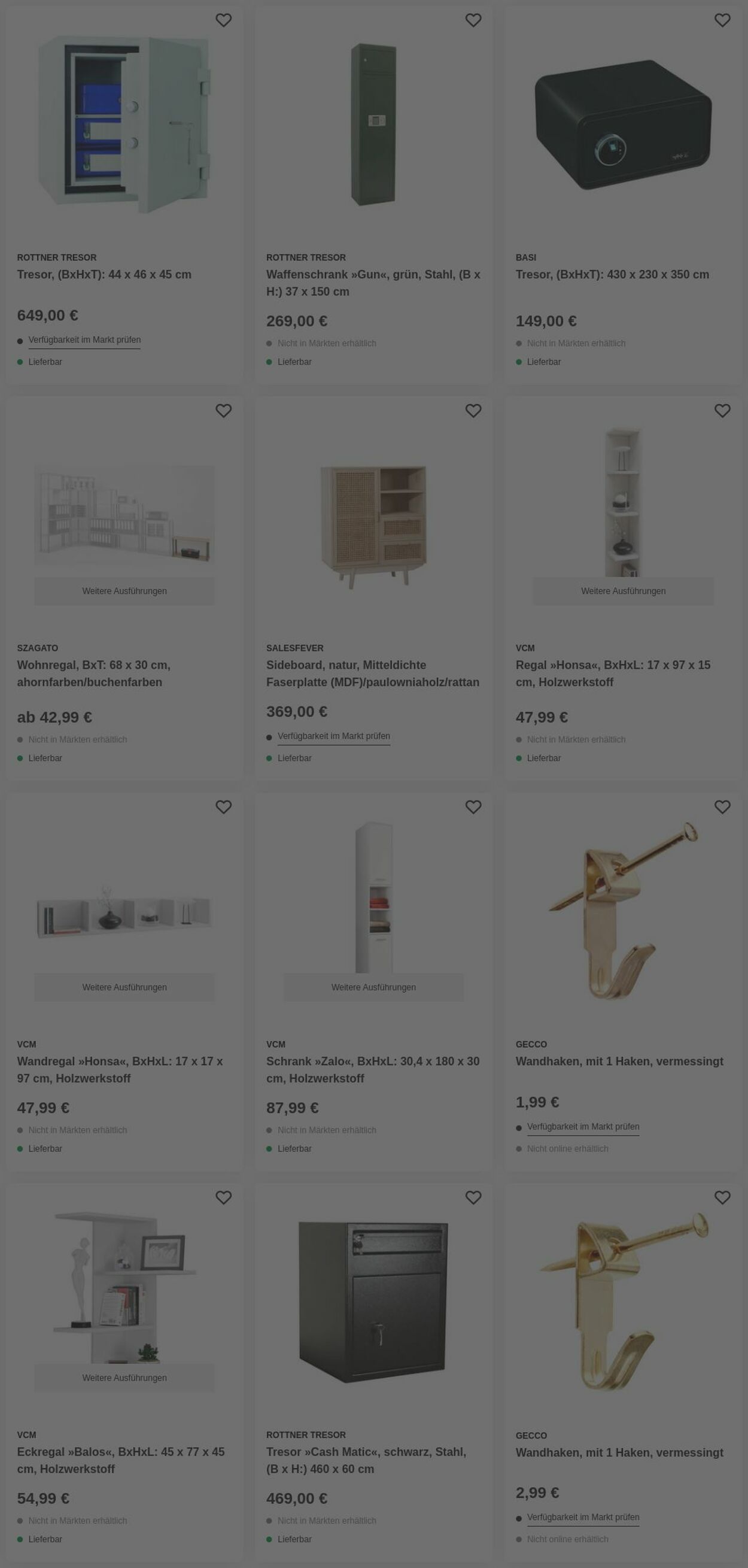Show more versions of Schrank »Zalo«
The width and height of the screenshot is (748, 1568).
pyautogui.click(x=373, y=987)
